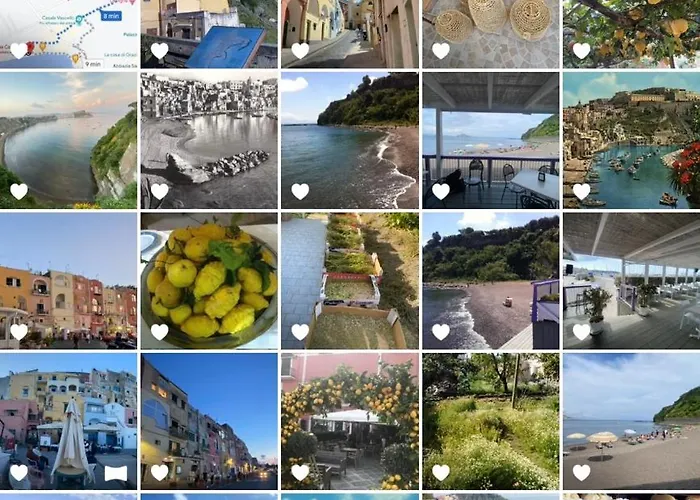Favorite the lemons on tree photo
The width and height of the screenshot is (700, 500).
(582, 50)
